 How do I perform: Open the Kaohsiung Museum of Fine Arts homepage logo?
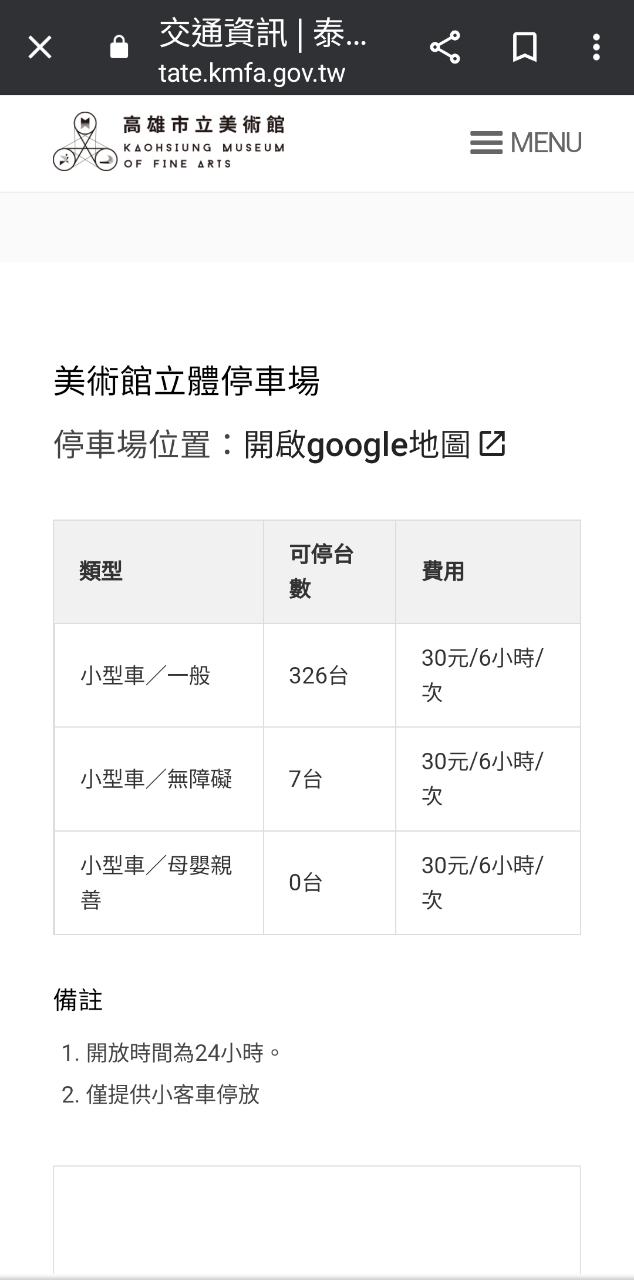(x=169, y=142)
